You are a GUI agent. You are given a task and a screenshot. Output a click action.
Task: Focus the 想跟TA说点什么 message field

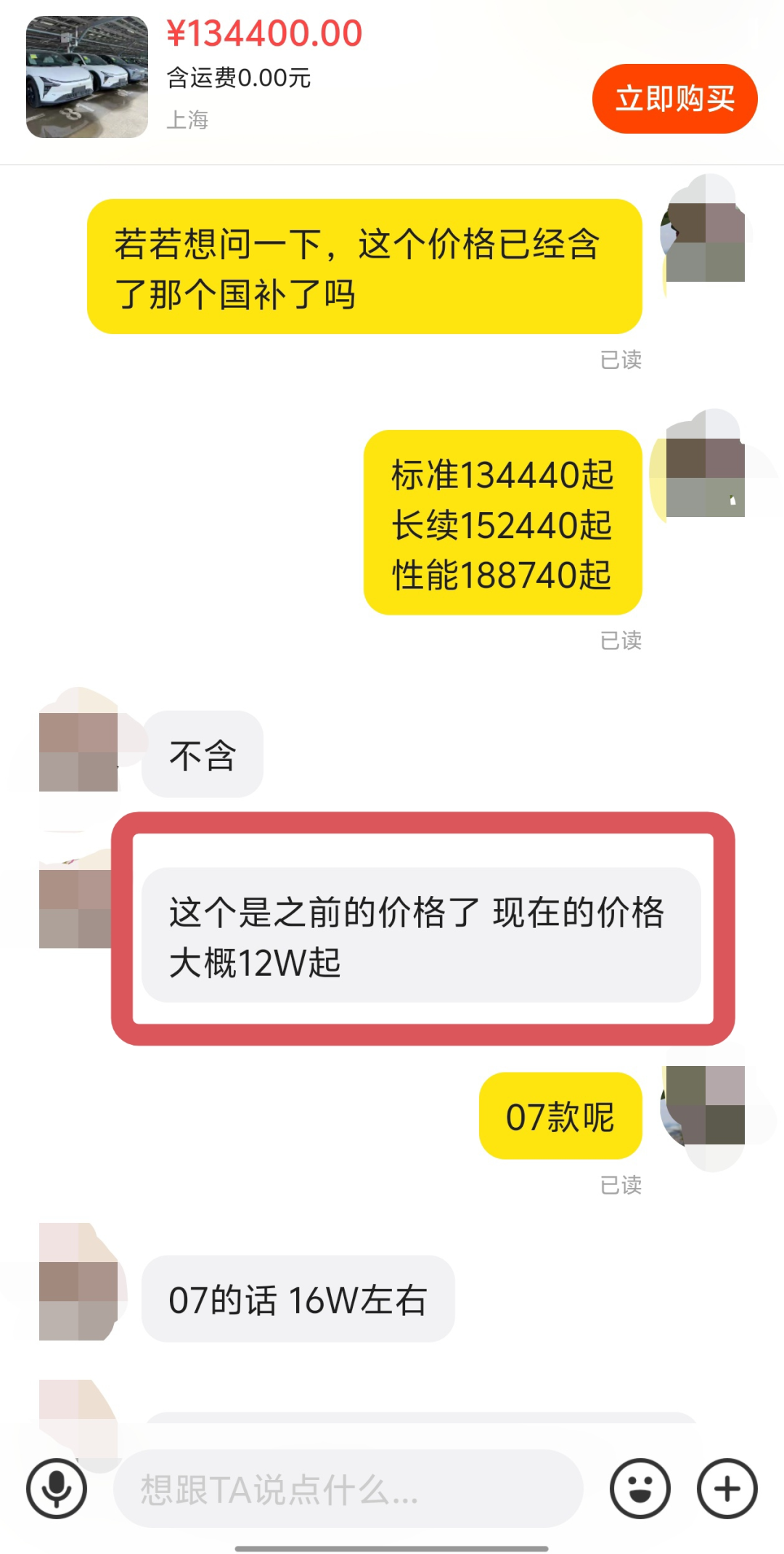(348, 1489)
